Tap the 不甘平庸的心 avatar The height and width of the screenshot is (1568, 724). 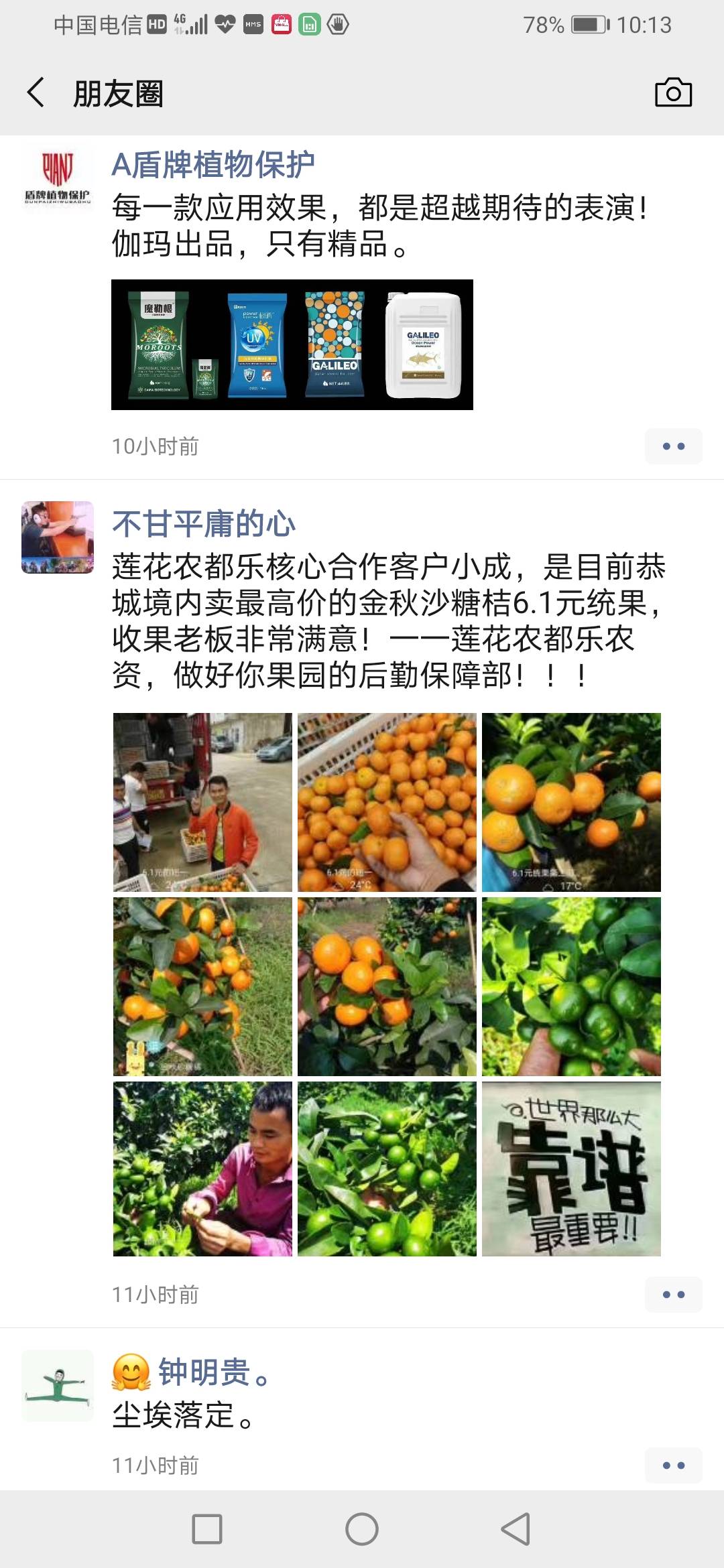58,537
